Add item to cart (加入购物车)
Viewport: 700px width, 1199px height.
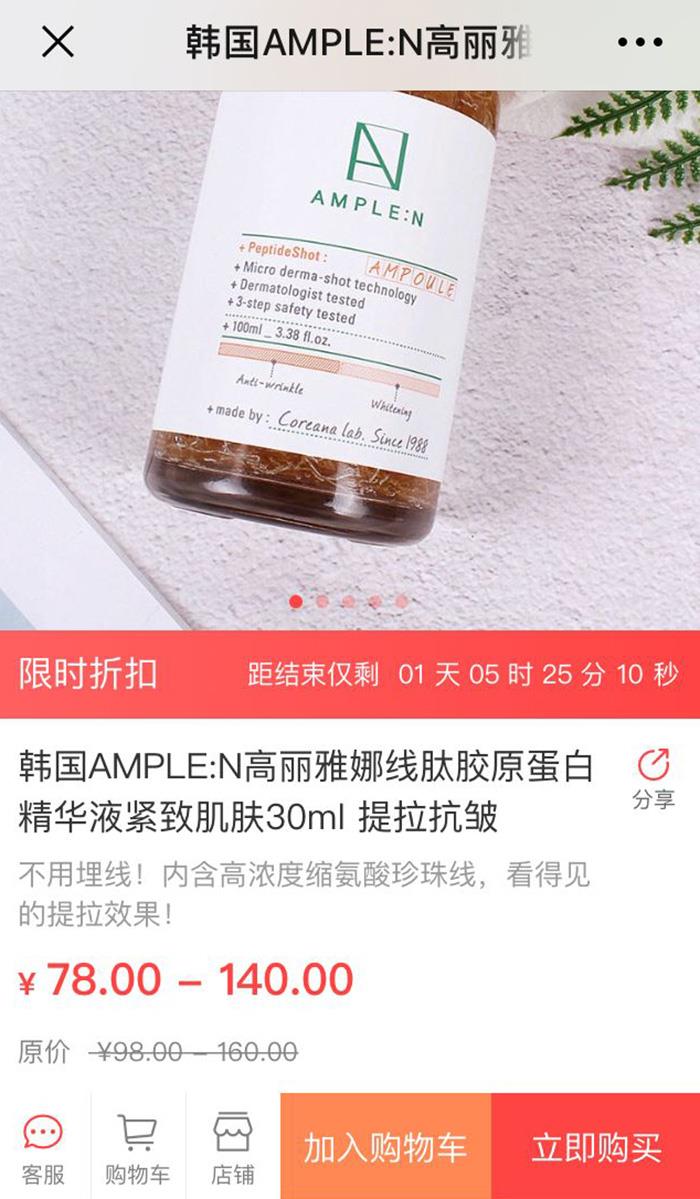pyautogui.click(x=385, y=1147)
